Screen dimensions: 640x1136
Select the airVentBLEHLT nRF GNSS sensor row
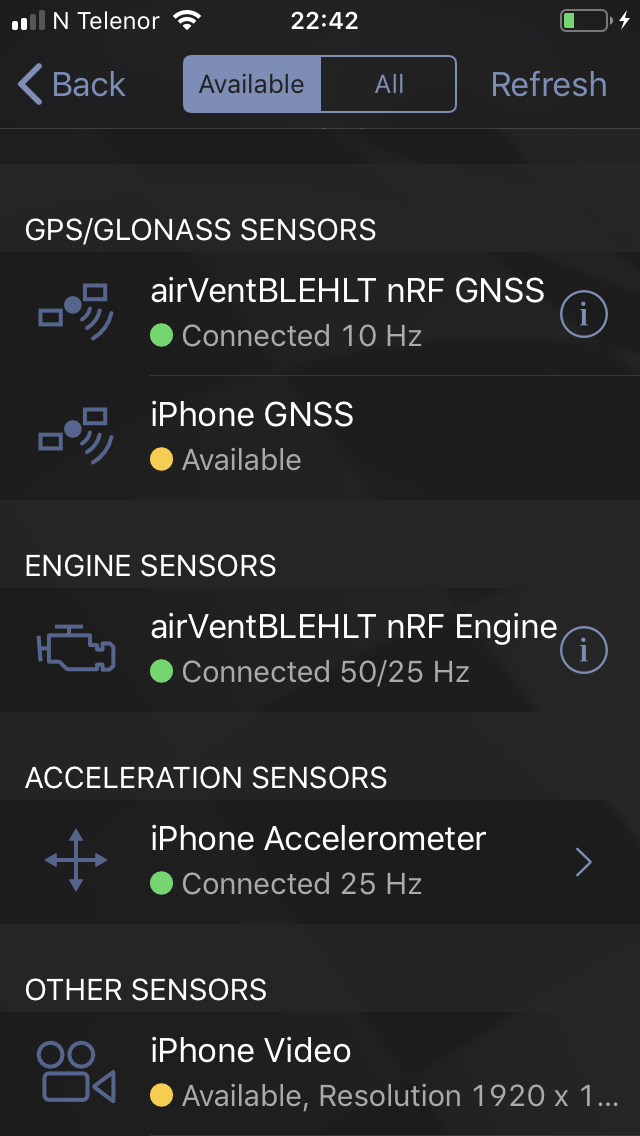pos(320,314)
